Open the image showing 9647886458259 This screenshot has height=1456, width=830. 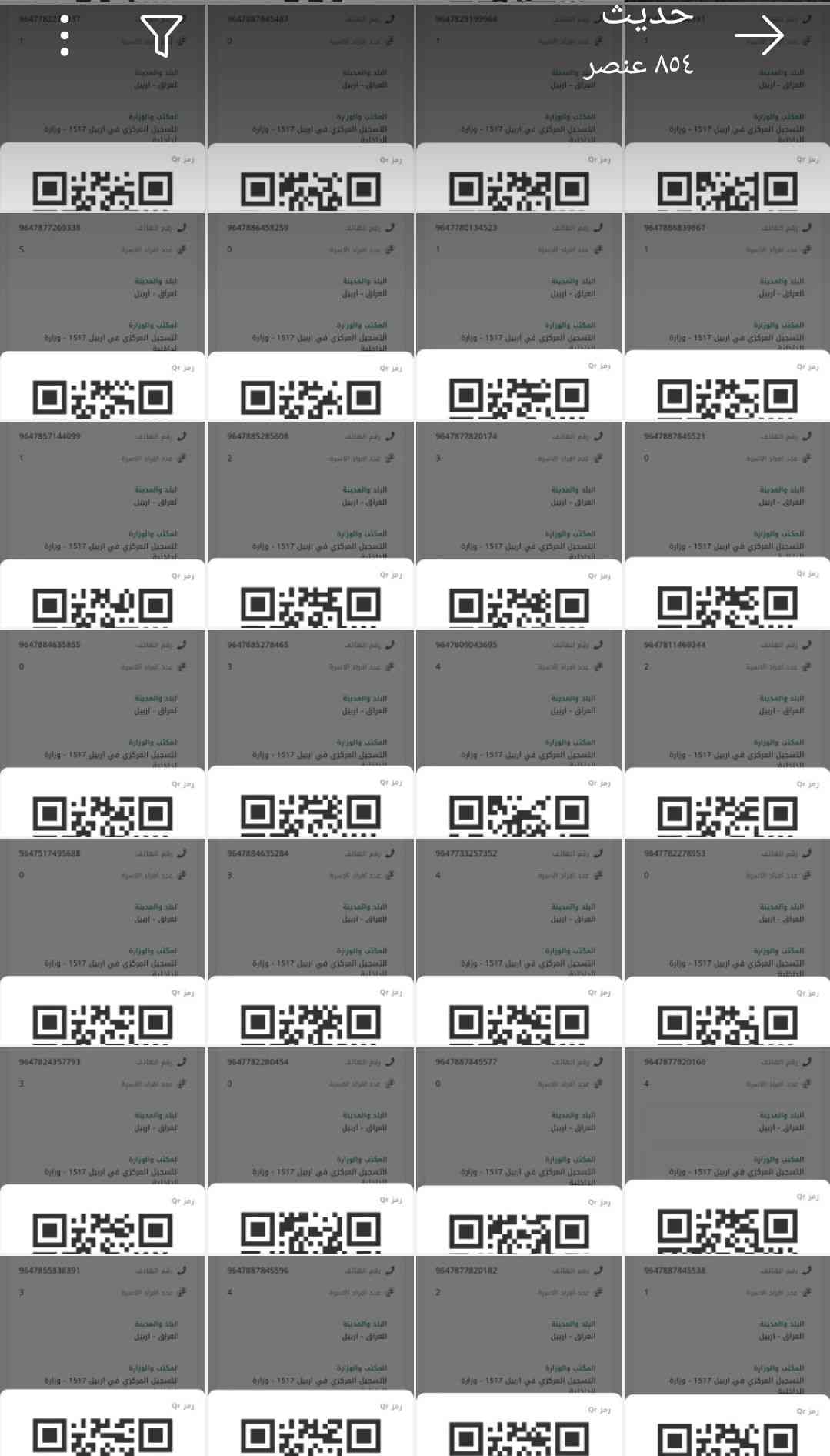311,317
